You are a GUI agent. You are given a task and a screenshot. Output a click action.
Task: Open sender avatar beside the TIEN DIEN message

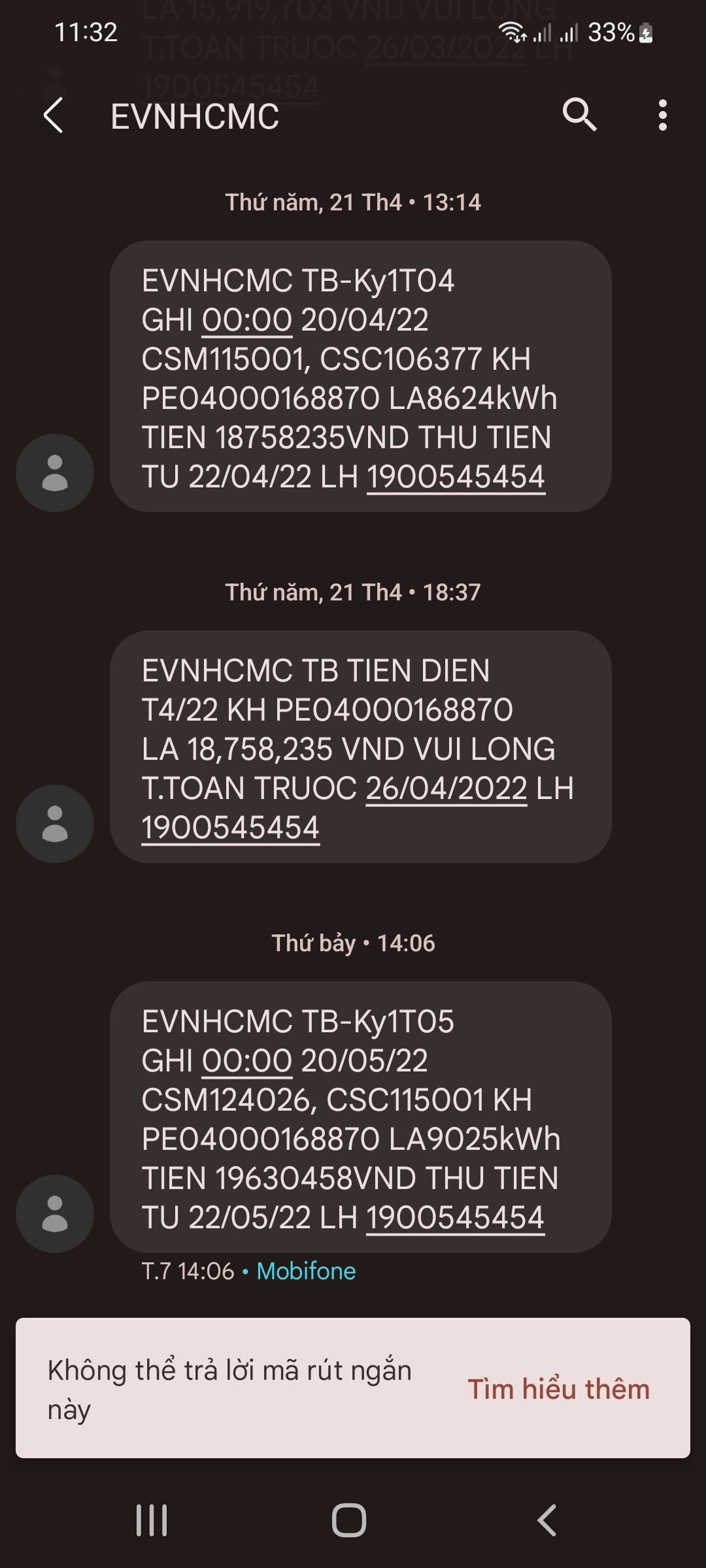tap(55, 824)
